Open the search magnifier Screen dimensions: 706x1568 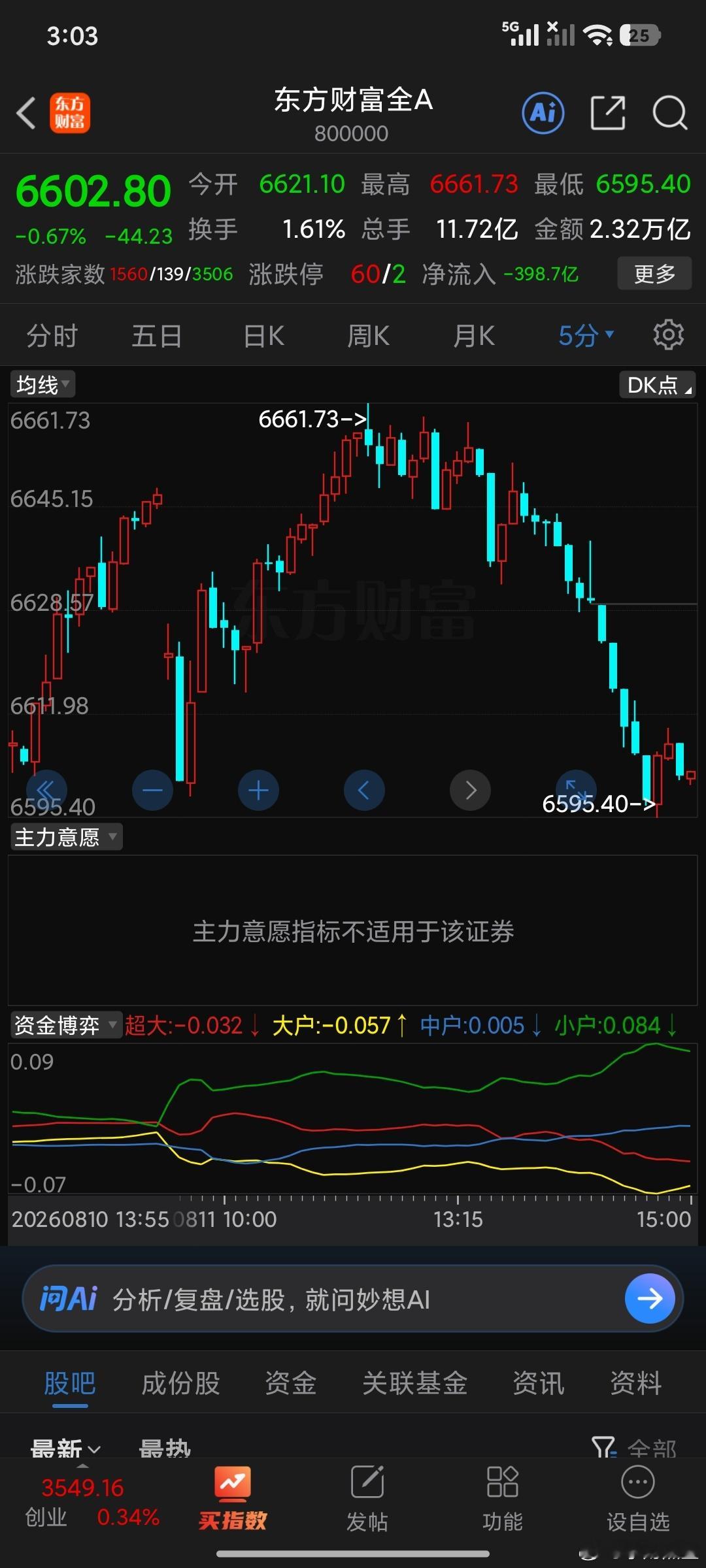click(x=670, y=113)
